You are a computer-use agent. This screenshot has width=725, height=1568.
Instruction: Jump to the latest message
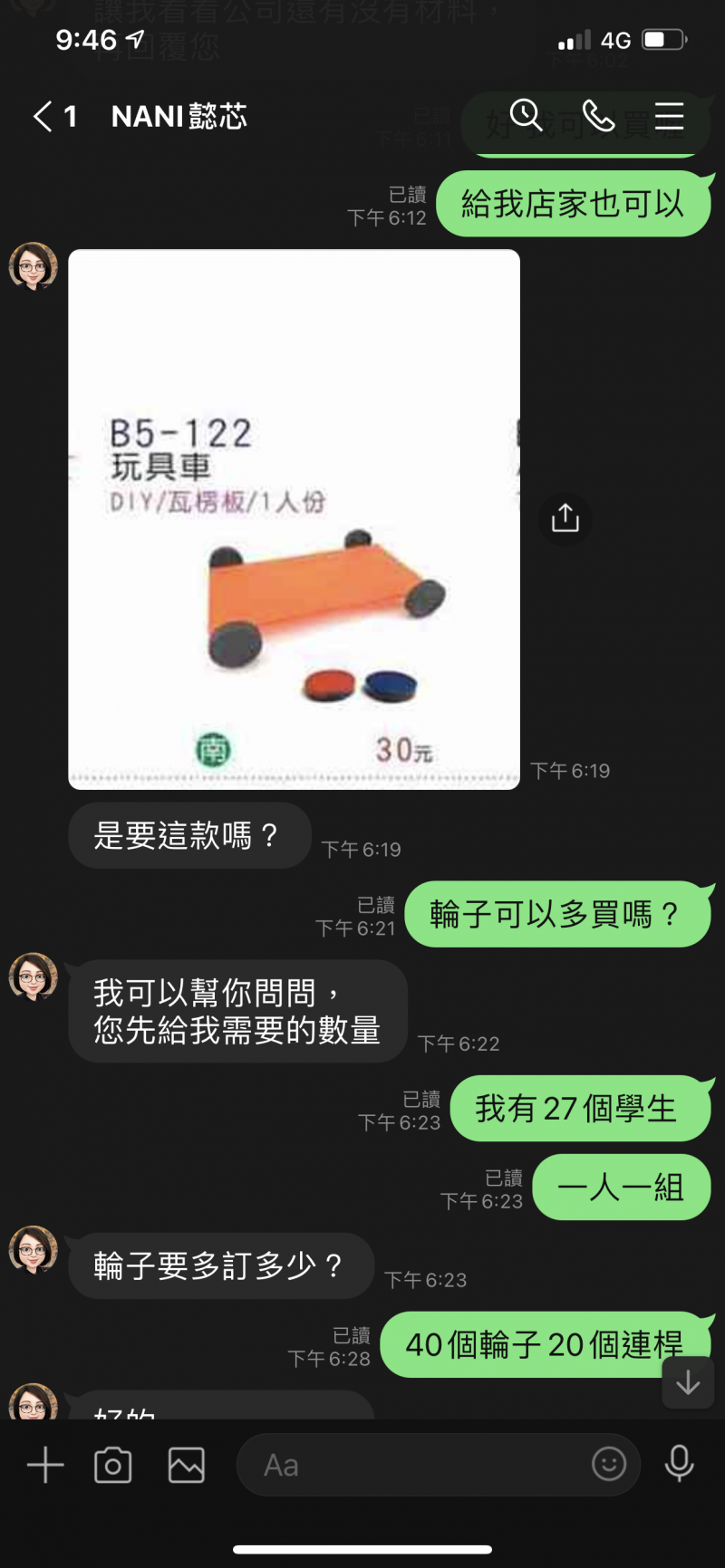[x=688, y=1382]
